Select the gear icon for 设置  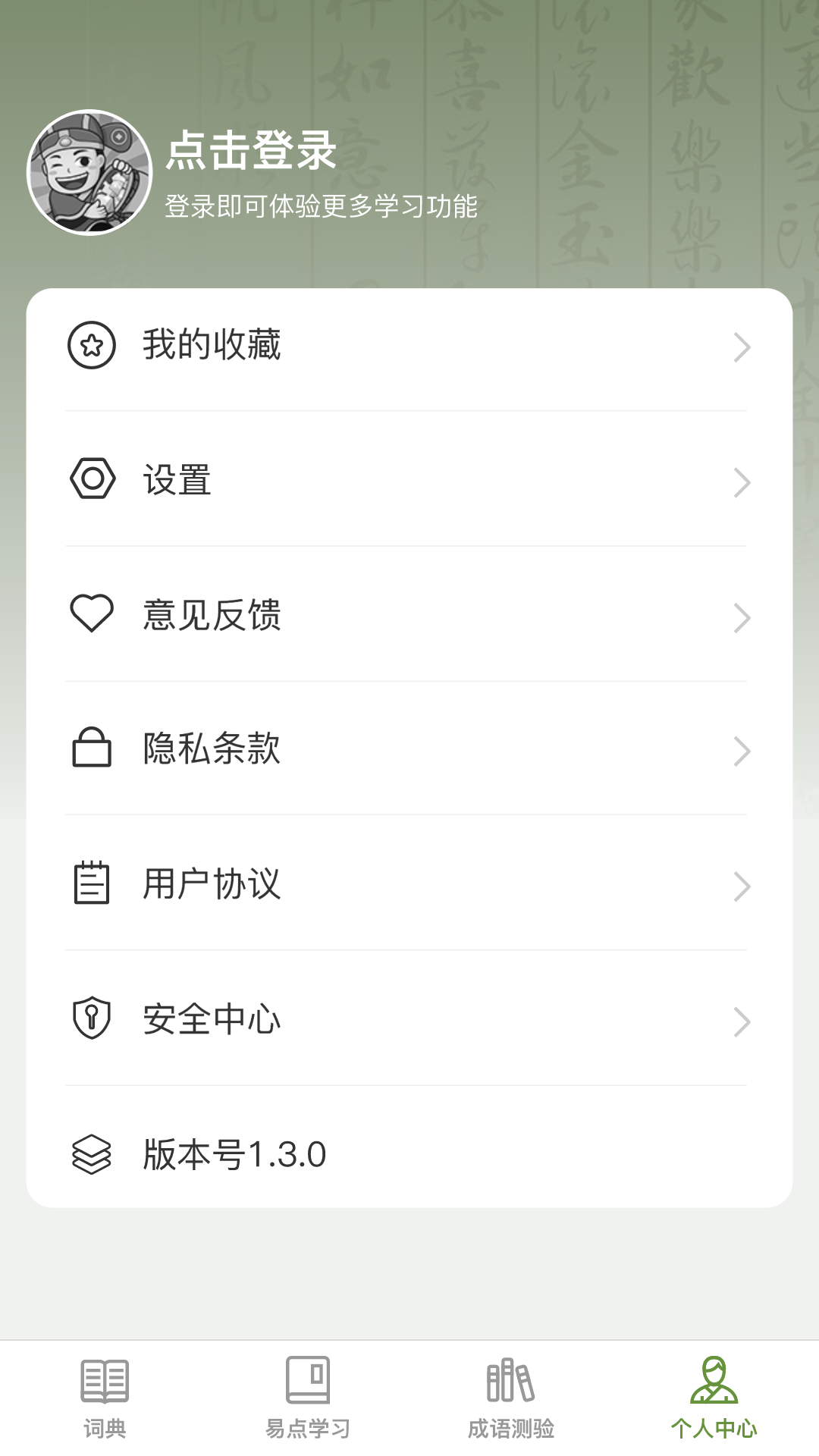click(x=93, y=480)
